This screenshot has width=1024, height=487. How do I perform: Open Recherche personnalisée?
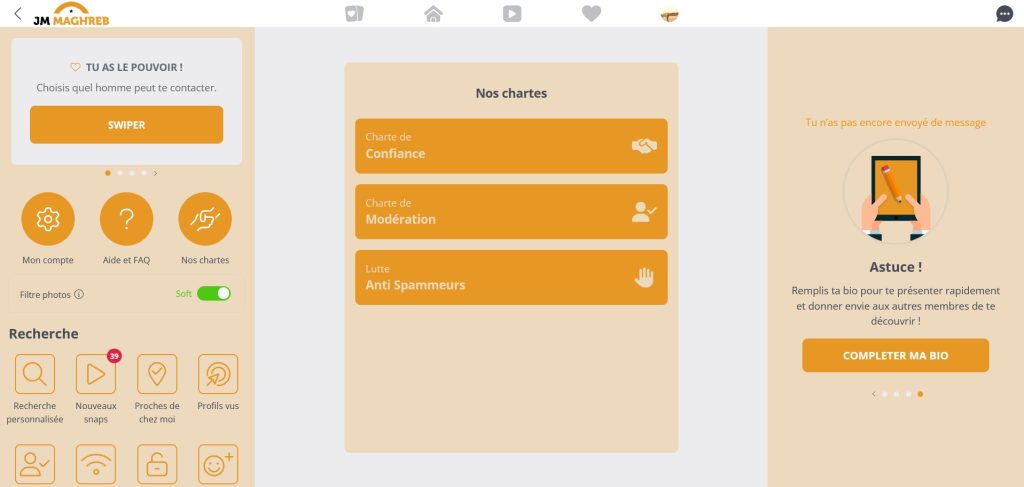click(35, 374)
